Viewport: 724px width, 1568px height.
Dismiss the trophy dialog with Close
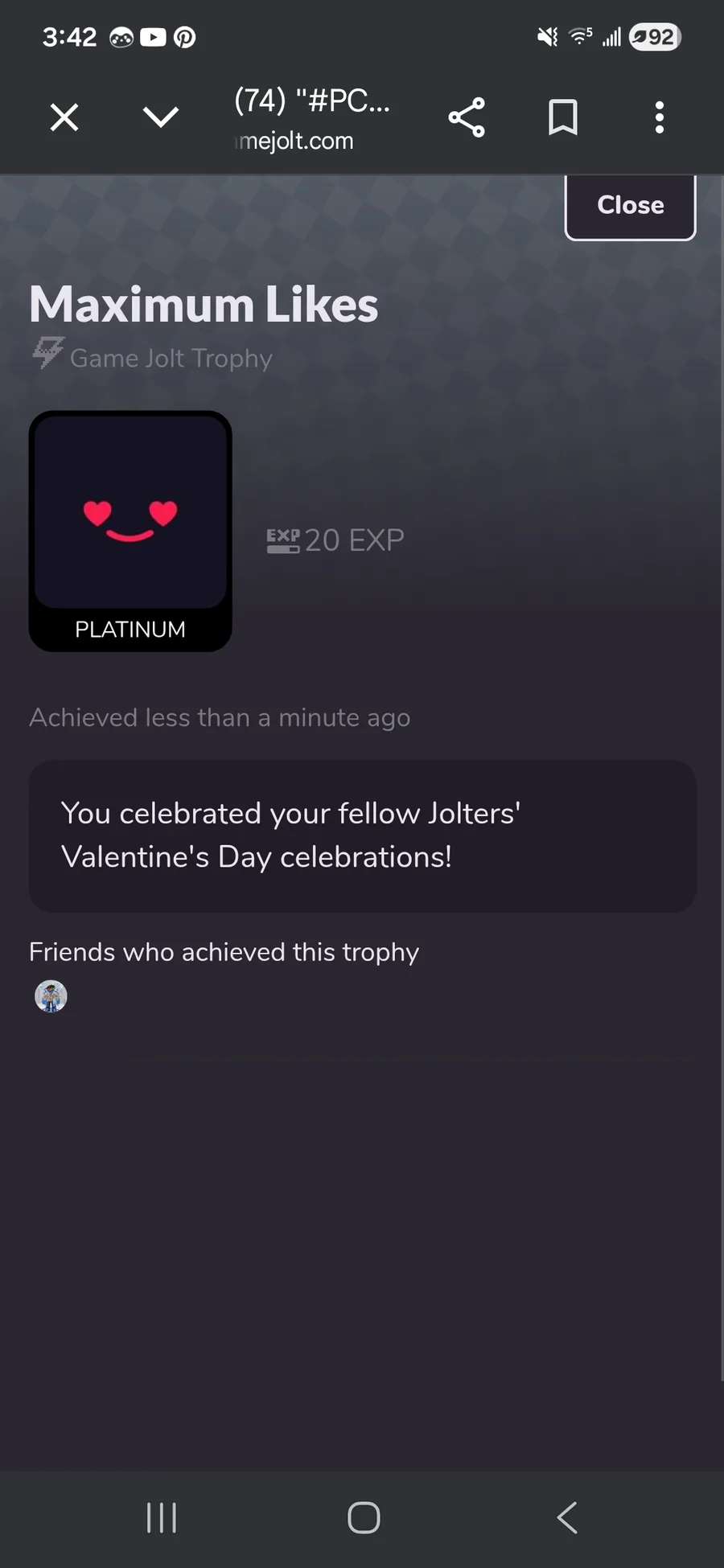coord(630,206)
